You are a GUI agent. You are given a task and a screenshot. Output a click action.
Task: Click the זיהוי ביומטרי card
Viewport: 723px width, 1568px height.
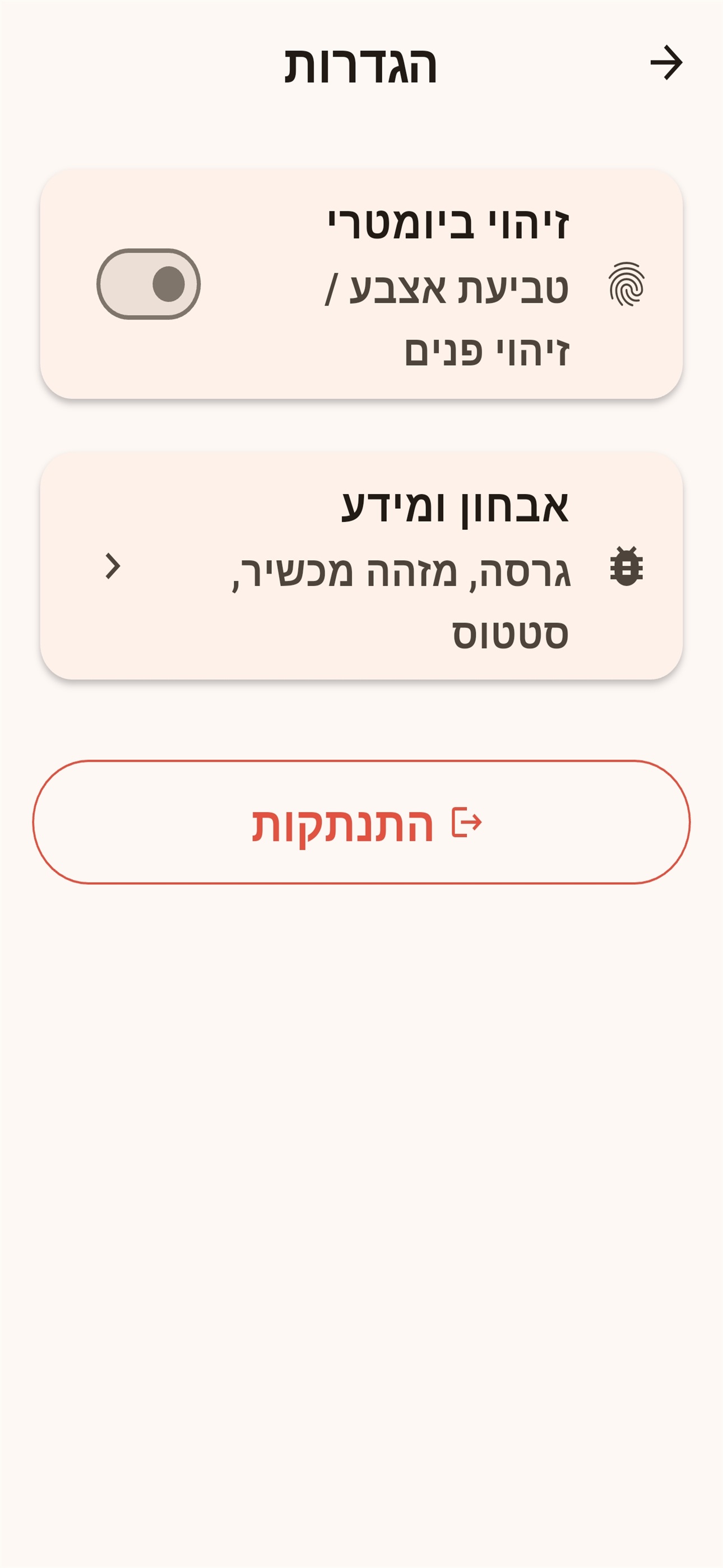[x=361, y=284]
